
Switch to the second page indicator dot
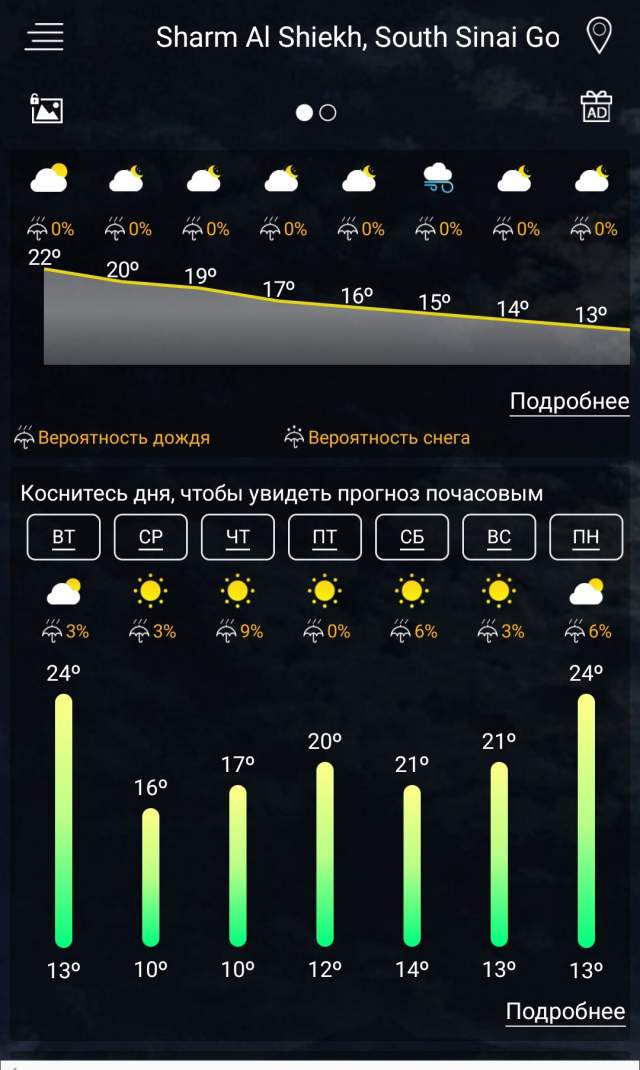(328, 112)
